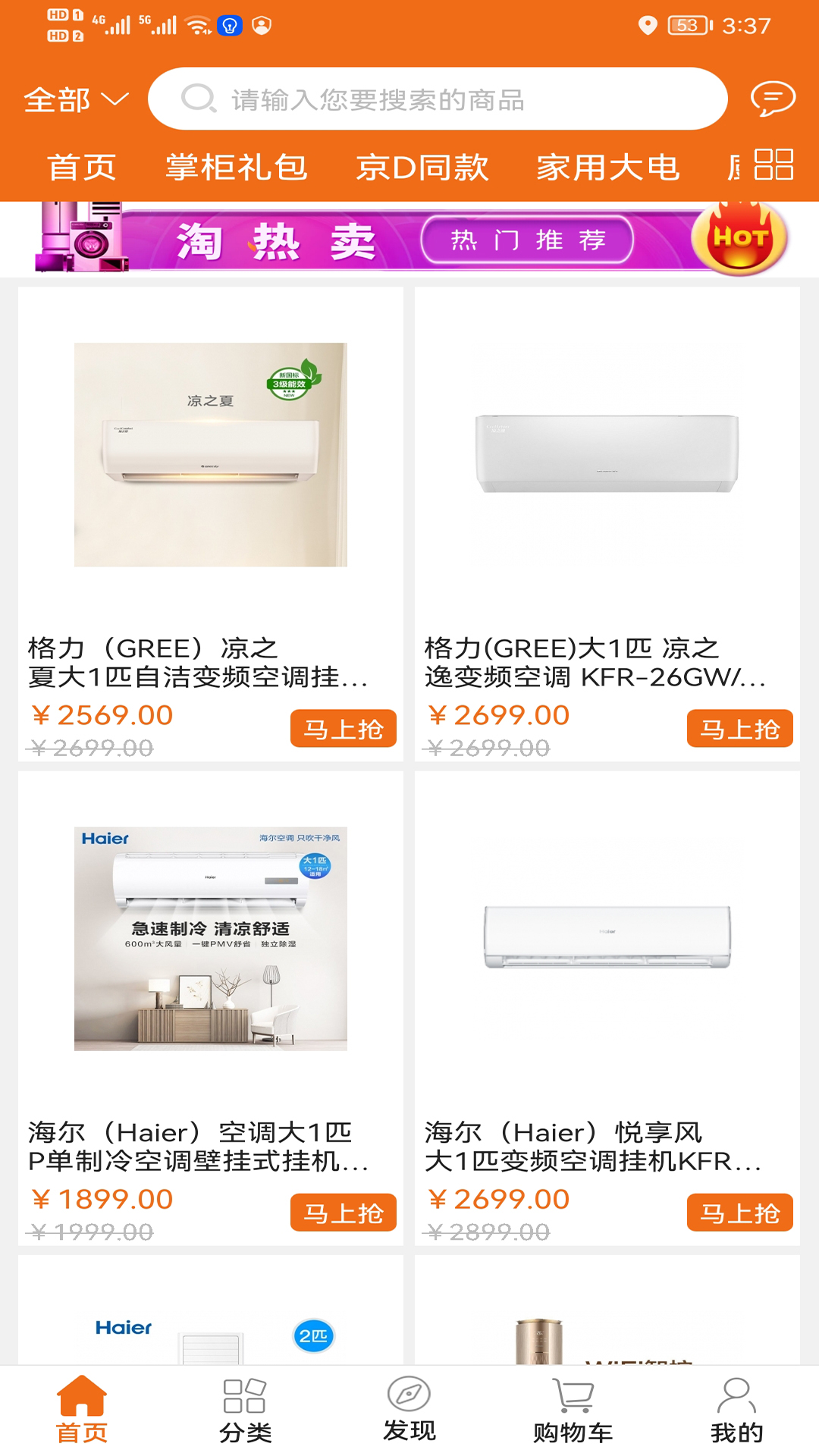This screenshot has height=1456, width=819.
Task: Tap 马上抢 for GREE 凉之逸 KFR-26GW
Action: [x=740, y=729]
